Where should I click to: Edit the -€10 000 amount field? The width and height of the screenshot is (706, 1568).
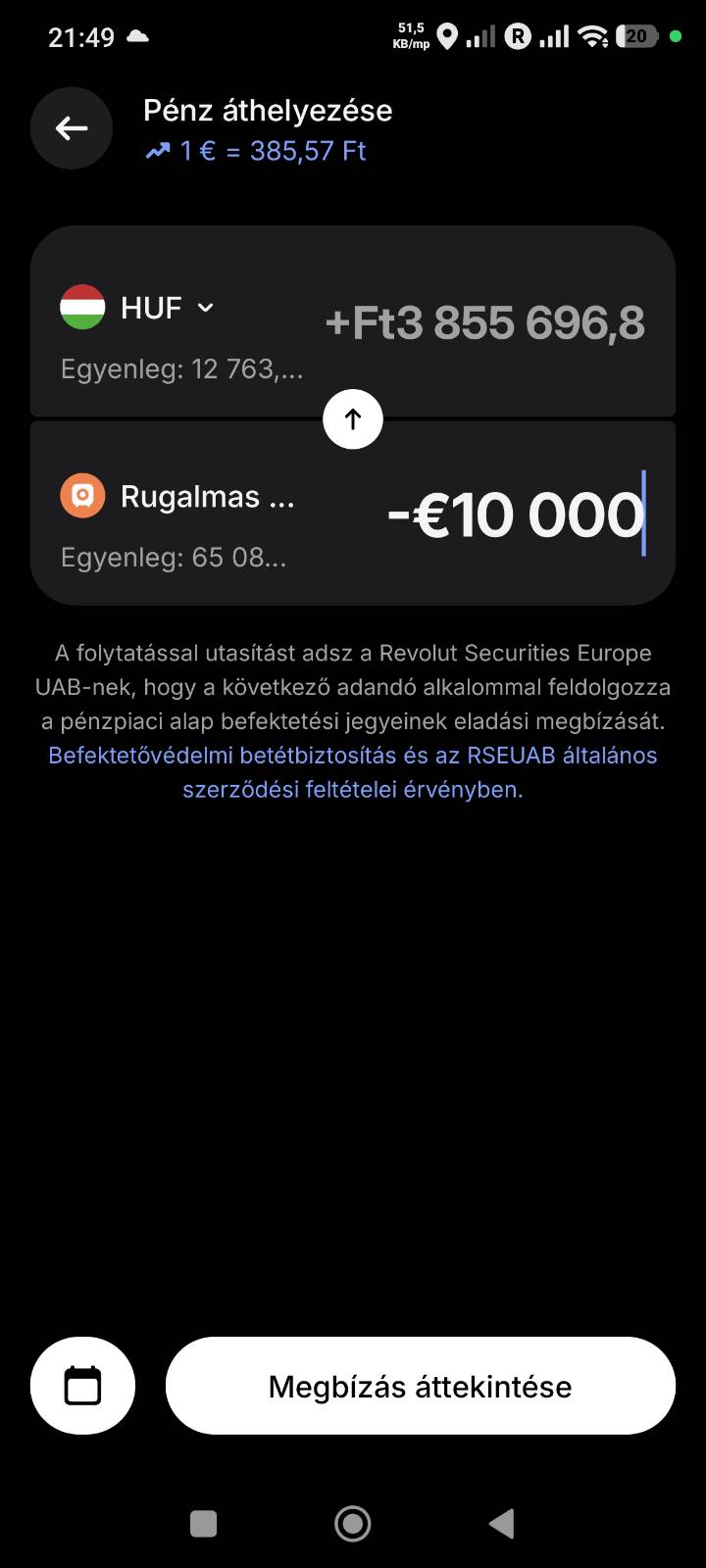coord(515,514)
